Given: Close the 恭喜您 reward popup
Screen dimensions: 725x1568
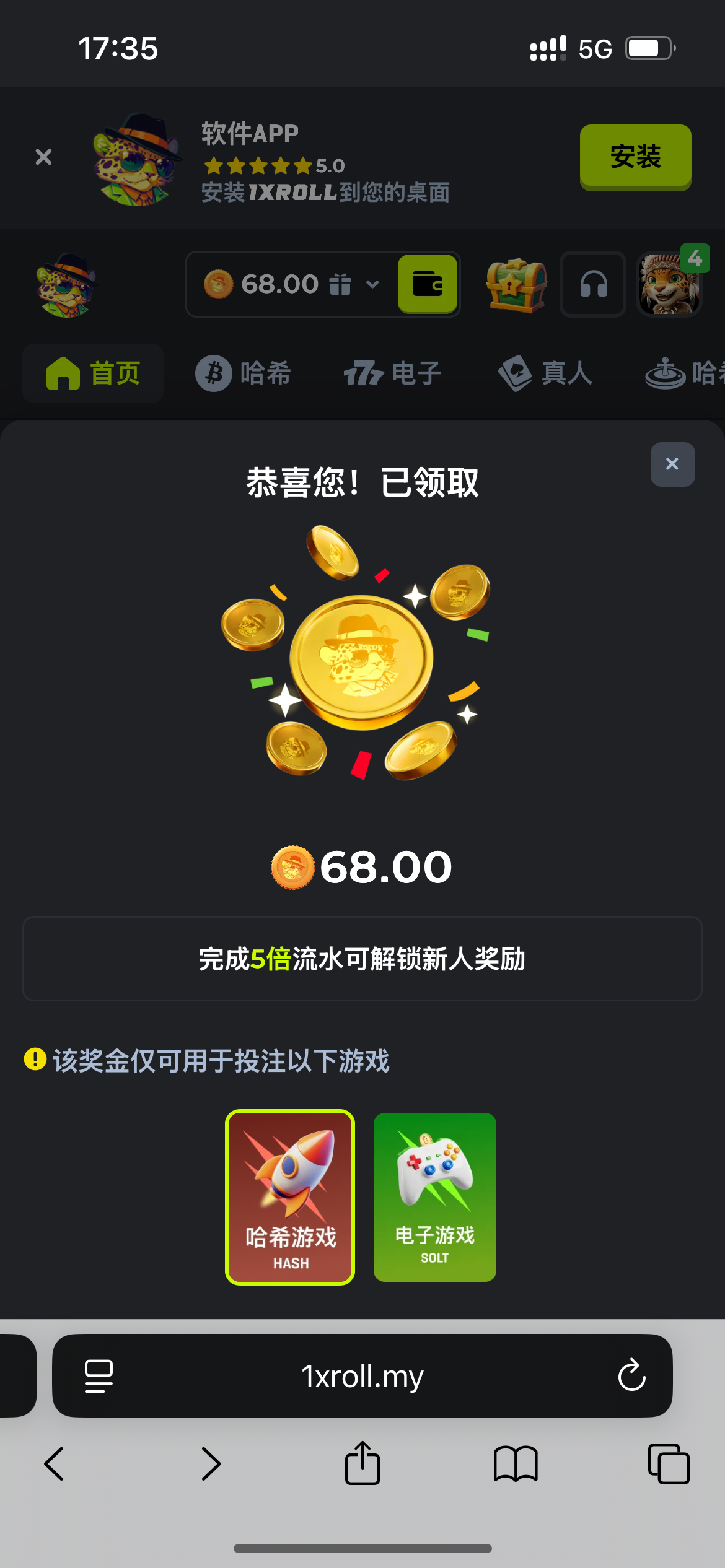Looking at the screenshot, I should 672,464.
